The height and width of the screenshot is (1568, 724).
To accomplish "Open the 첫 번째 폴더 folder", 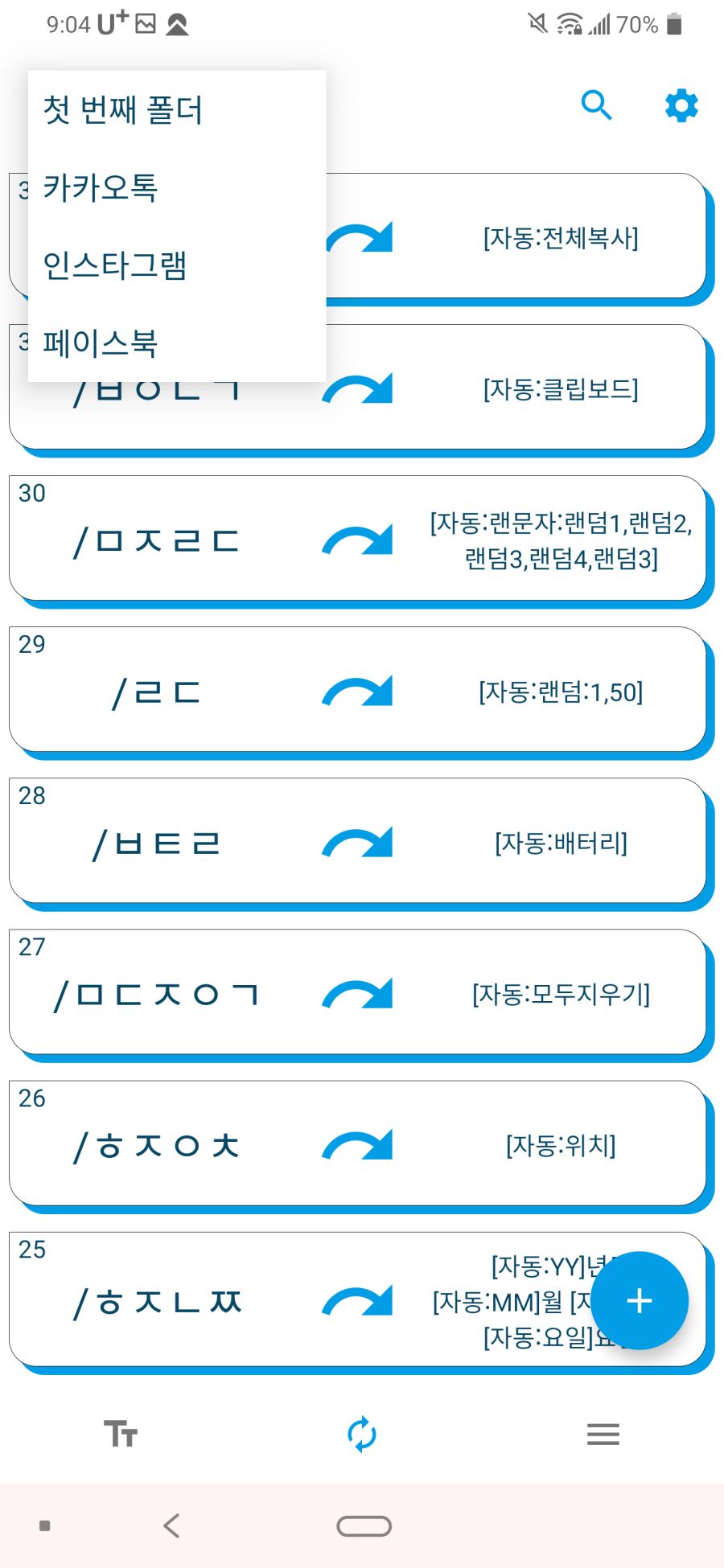I will [123, 109].
